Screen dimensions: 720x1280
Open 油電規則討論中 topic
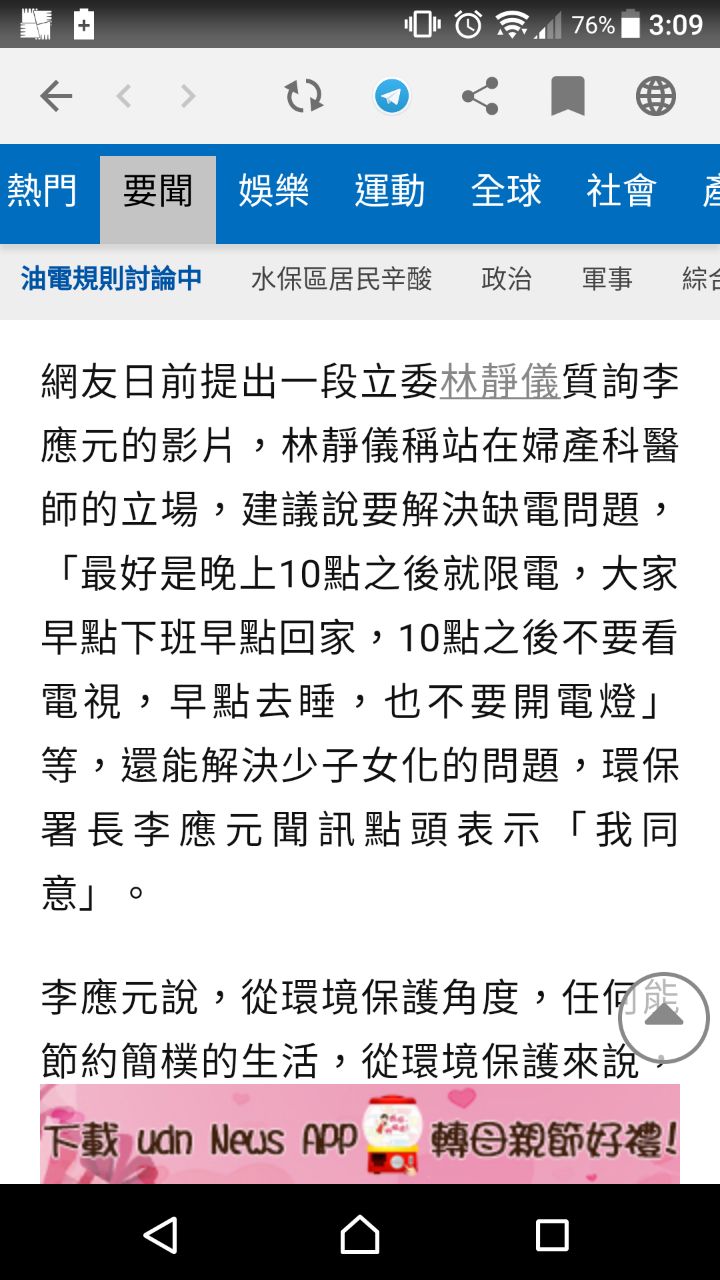click(111, 278)
